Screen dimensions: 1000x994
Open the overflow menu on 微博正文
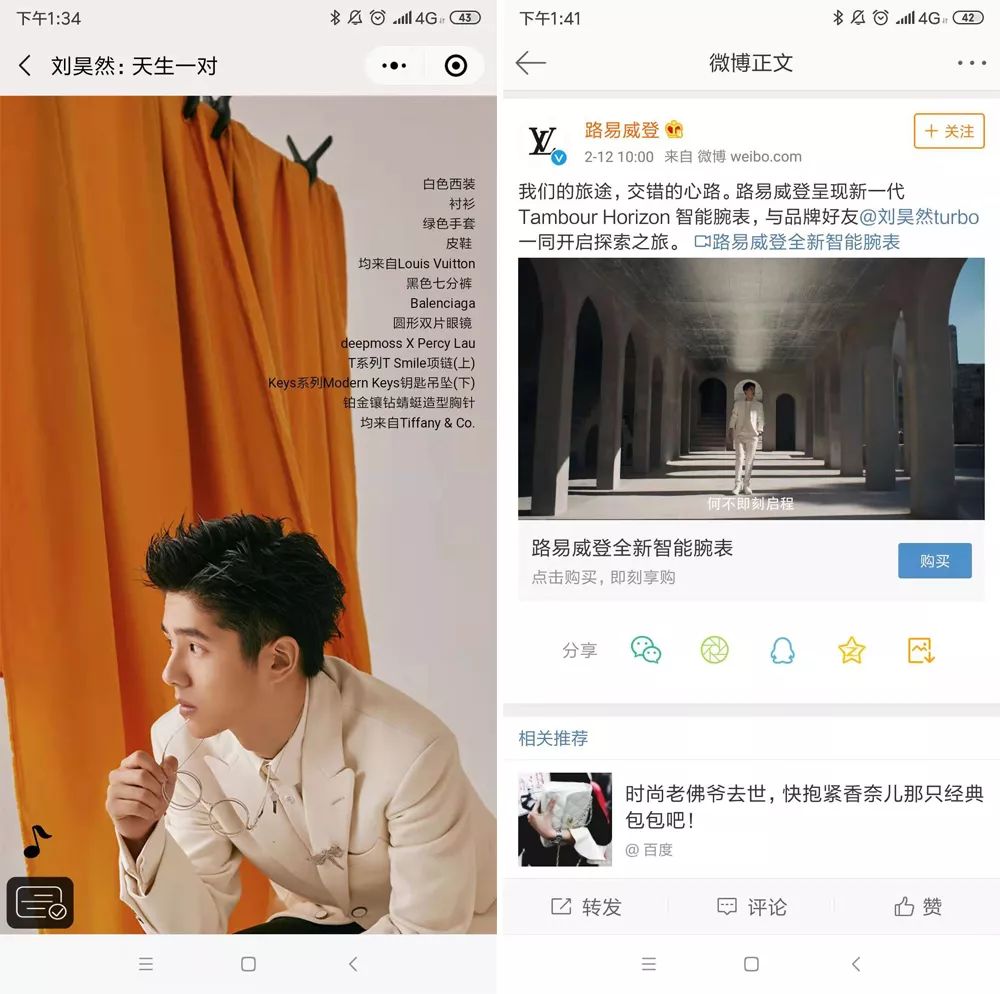(x=971, y=63)
